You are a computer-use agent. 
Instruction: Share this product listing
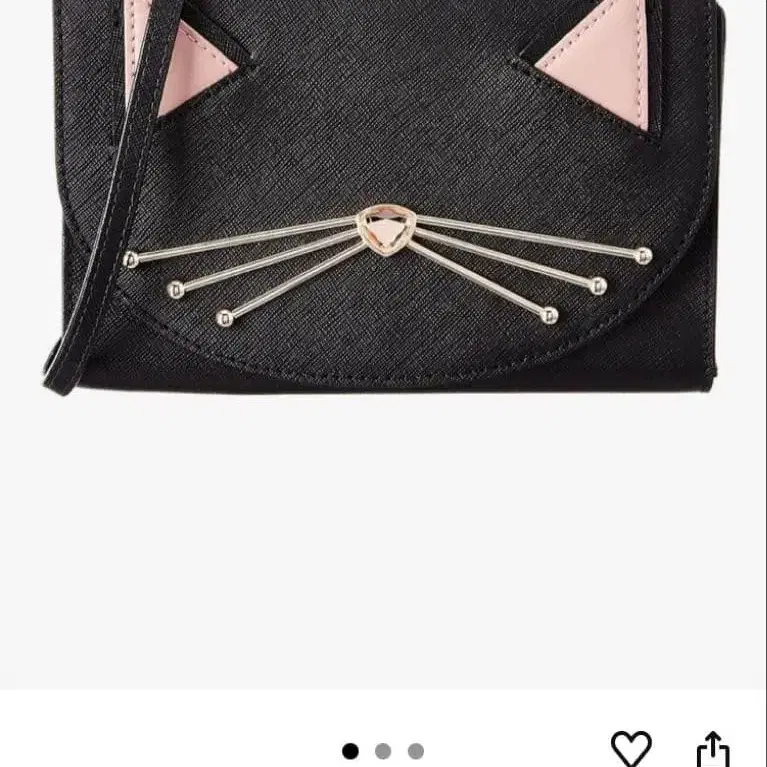tap(712, 749)
